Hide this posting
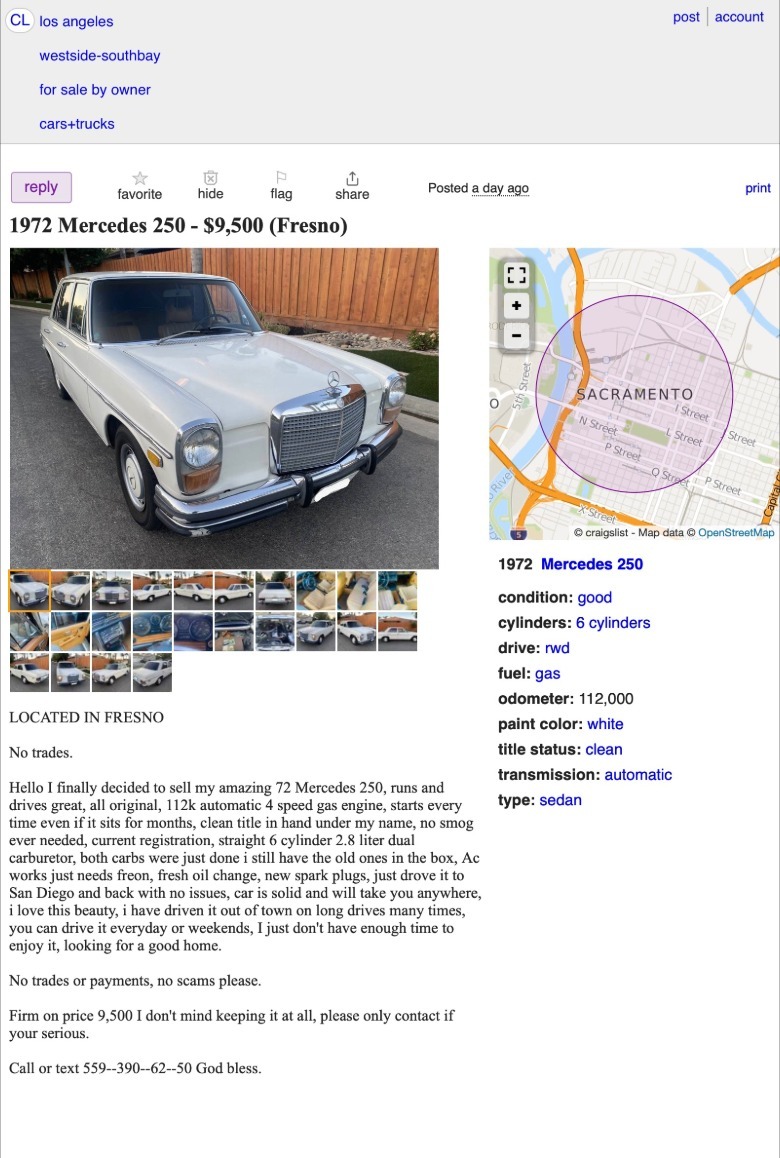780x1158 pixels. pyautogui.click(x=210, y=185)
